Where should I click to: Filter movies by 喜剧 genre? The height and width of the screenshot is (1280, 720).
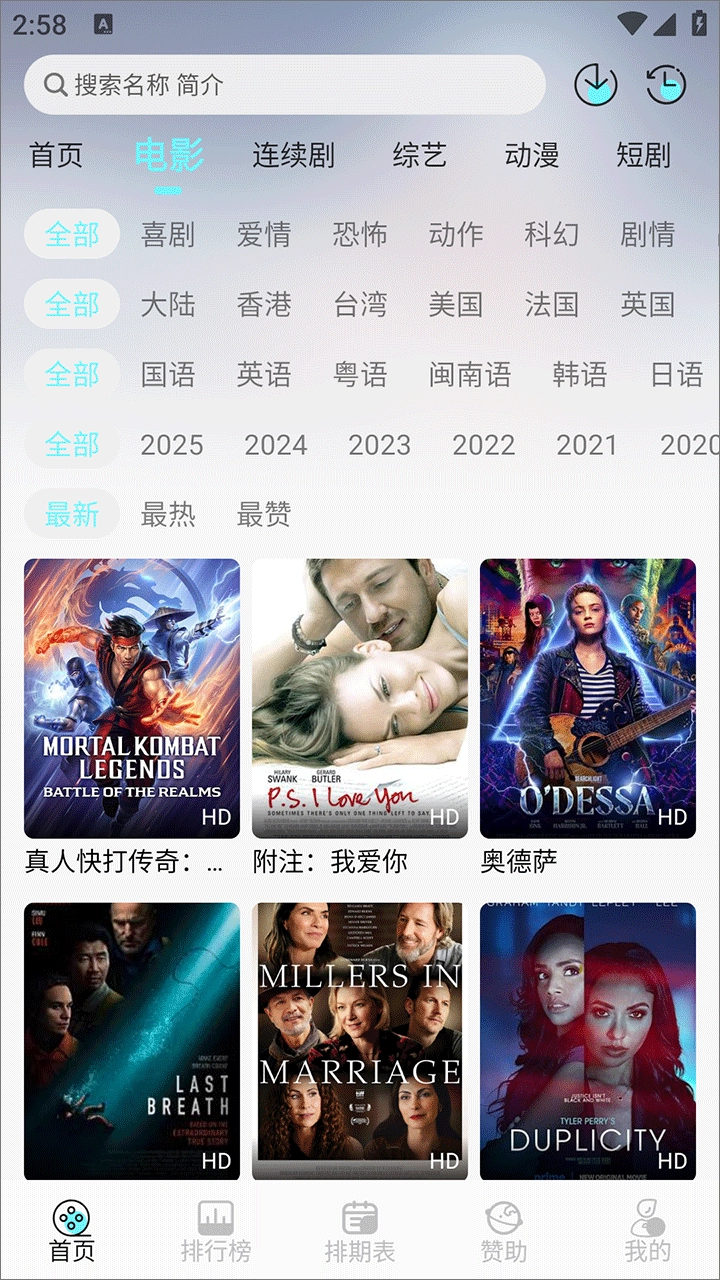(168, 235)
